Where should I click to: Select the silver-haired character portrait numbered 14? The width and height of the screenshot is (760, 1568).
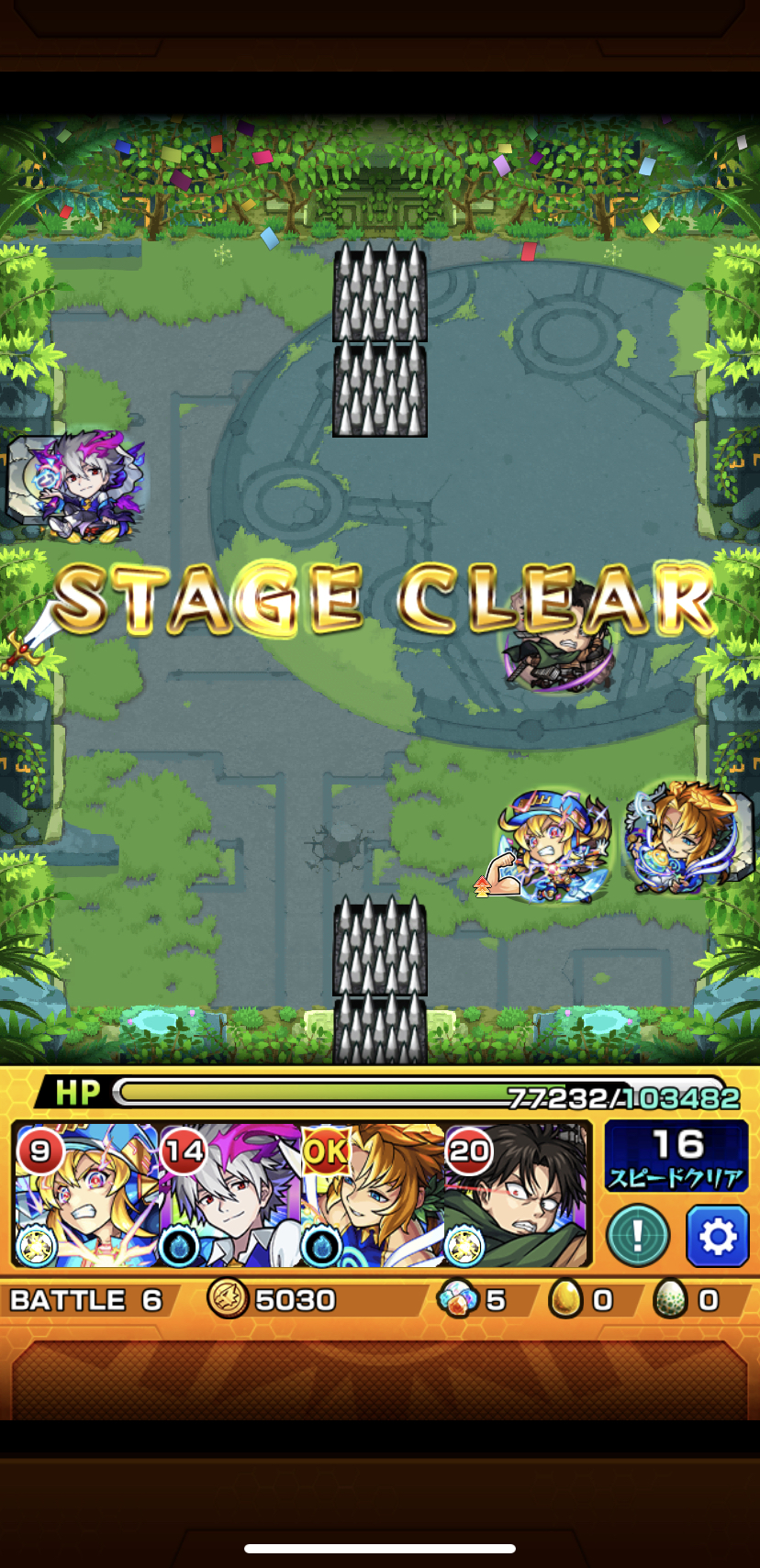tap(230, 1195)
